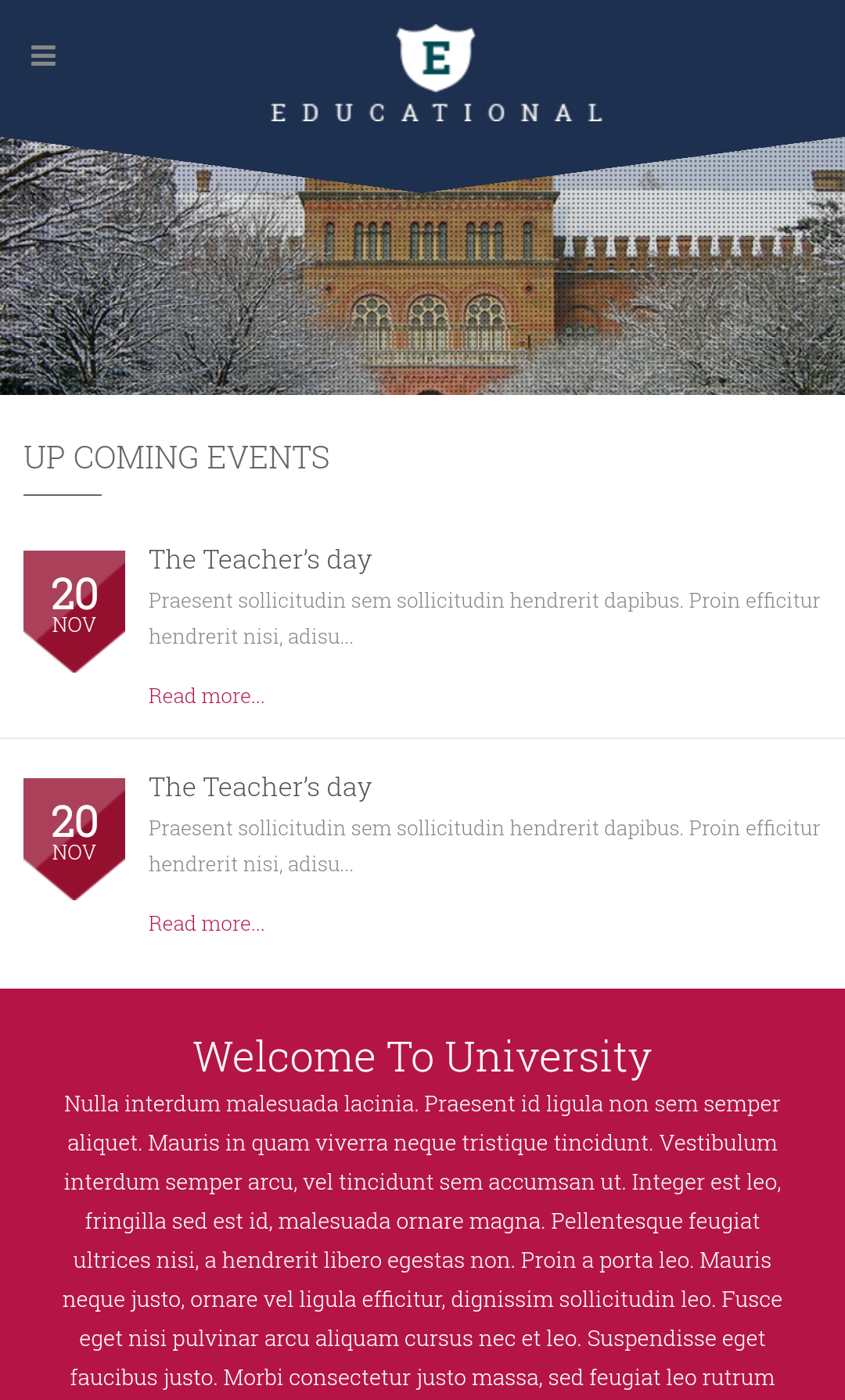Open Read more for the first Teacher's day event
Screen dimensions: 845x1400
coord(207,696)
